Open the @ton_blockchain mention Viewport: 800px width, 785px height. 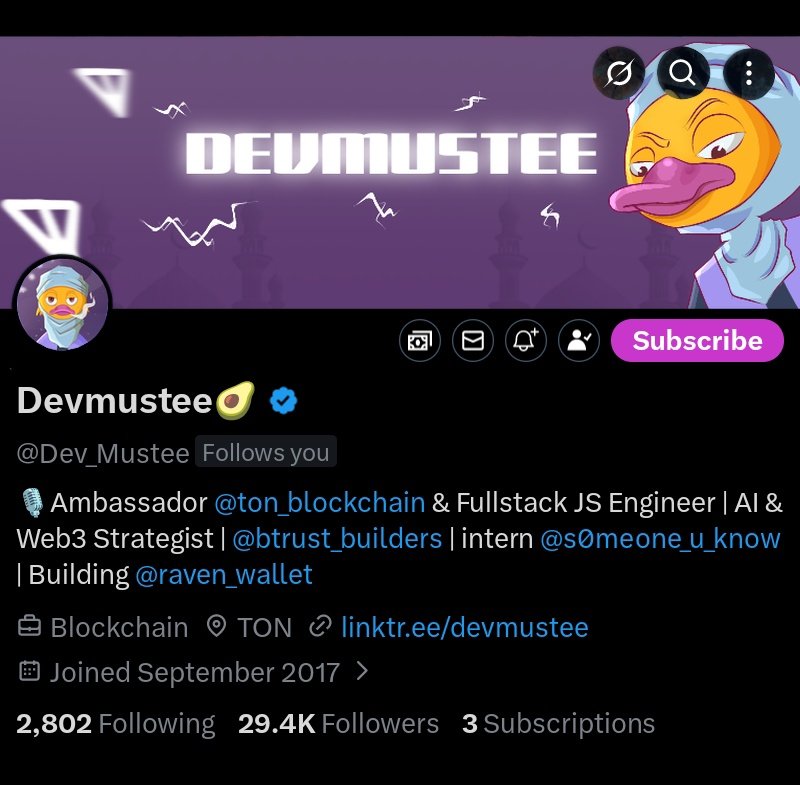319,501
